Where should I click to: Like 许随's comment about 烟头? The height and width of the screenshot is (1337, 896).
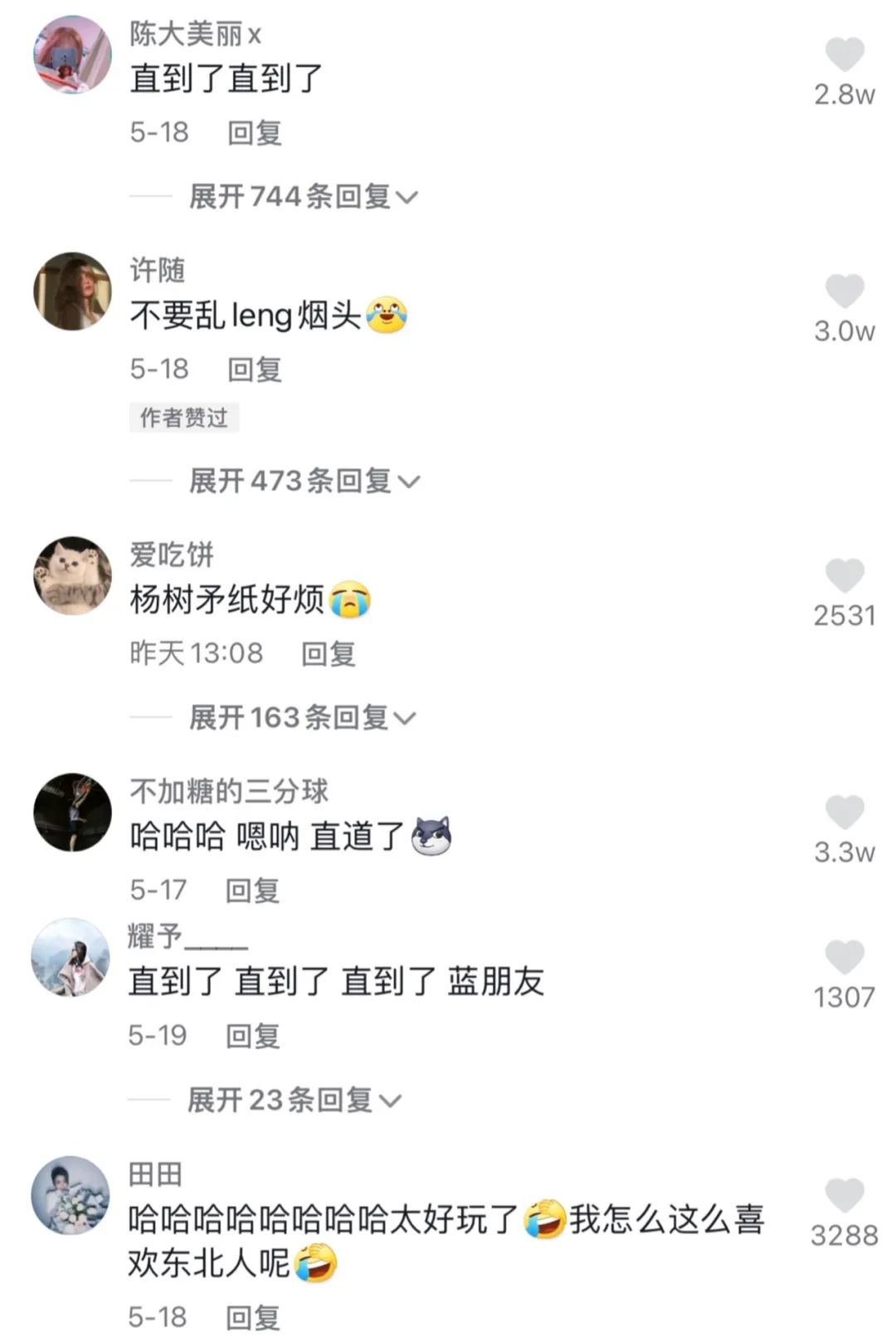[x=844, y=292]
